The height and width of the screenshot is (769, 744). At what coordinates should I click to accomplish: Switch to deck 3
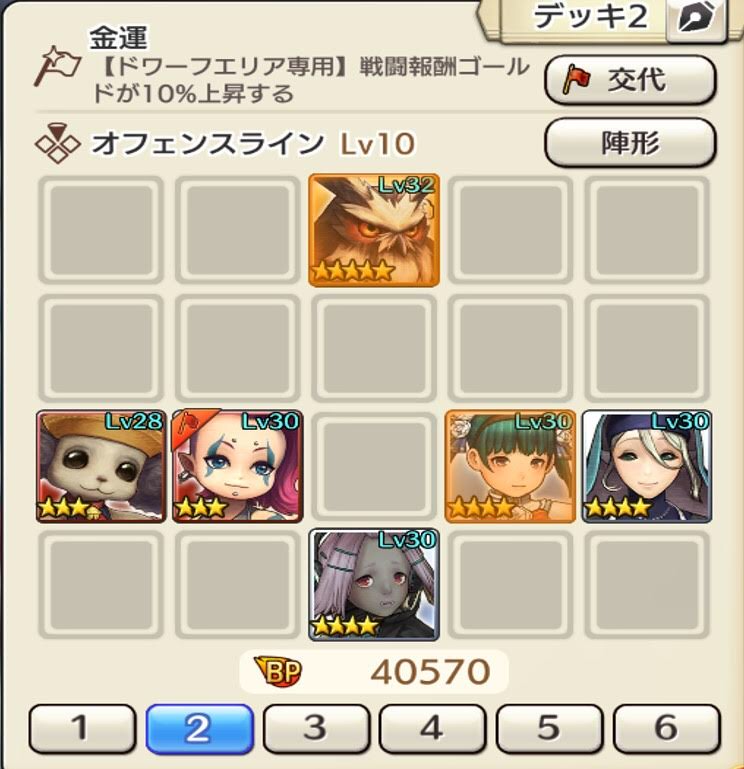(316, 728)
